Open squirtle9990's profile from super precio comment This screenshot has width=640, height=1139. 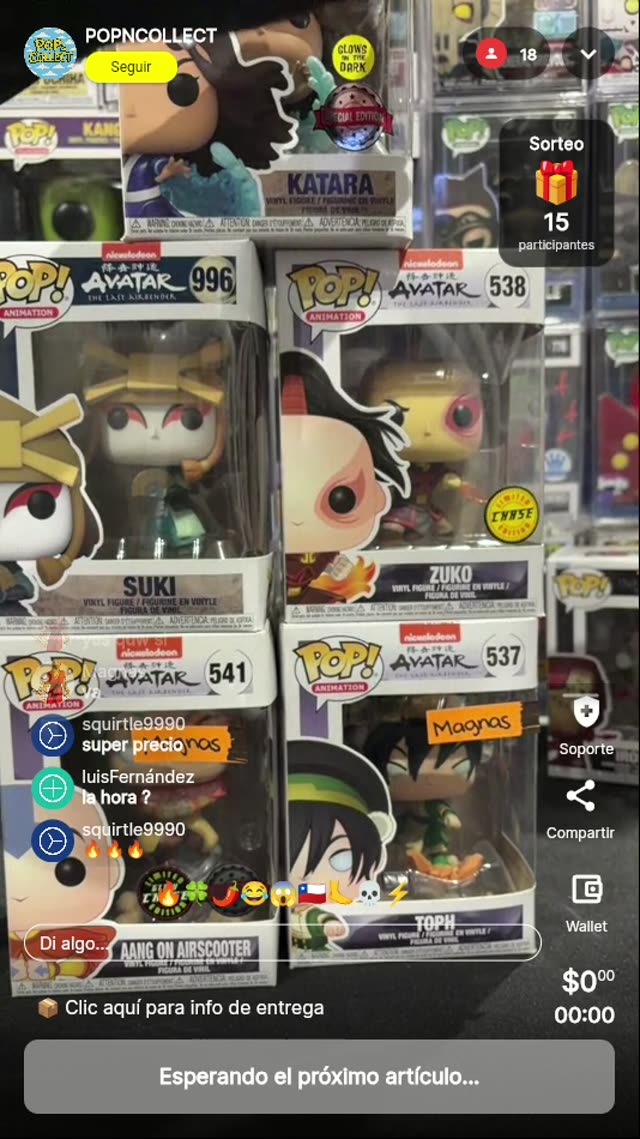click(x=52, y=735)
